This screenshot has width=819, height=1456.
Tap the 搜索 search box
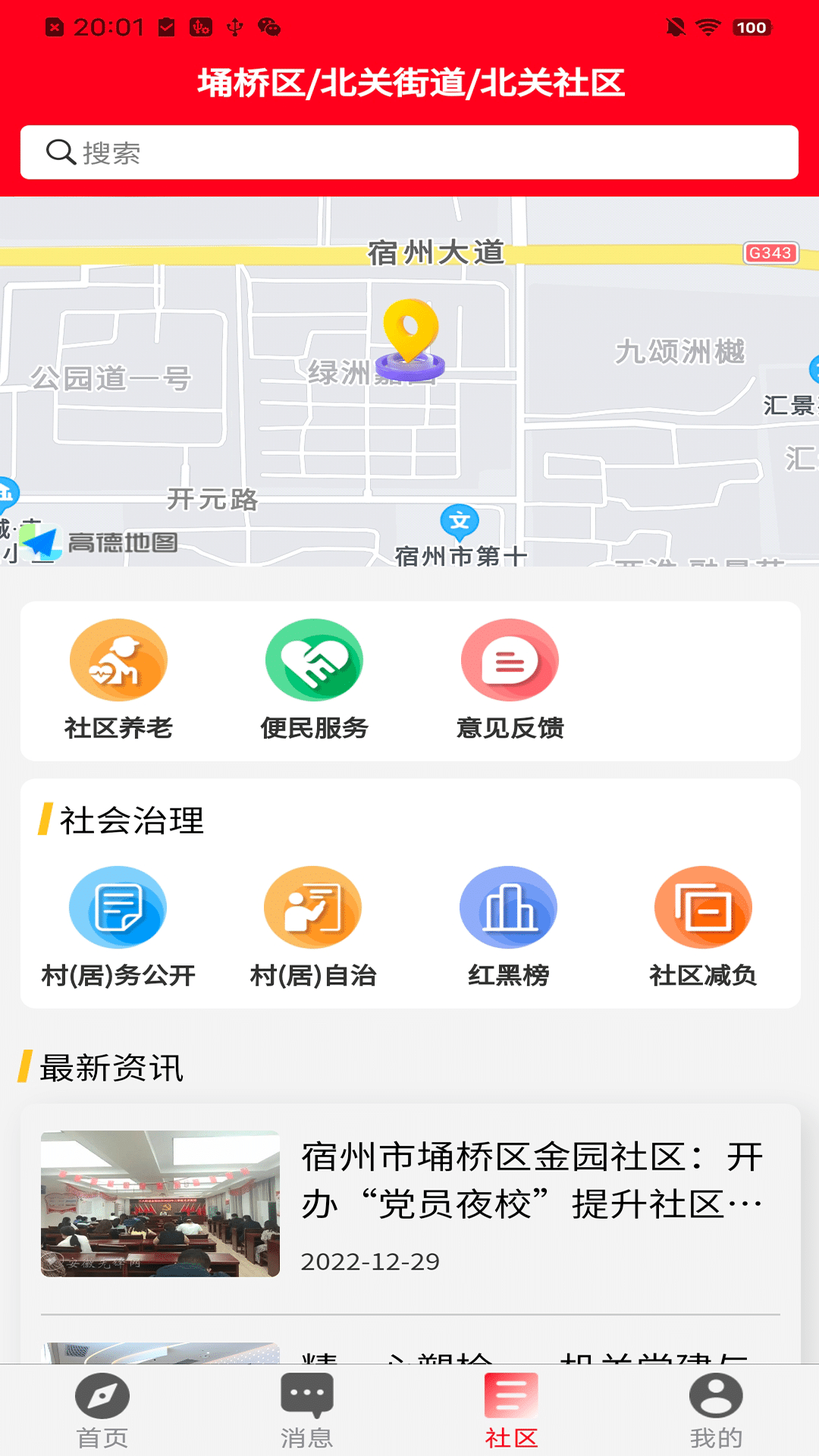click(409, 152)
